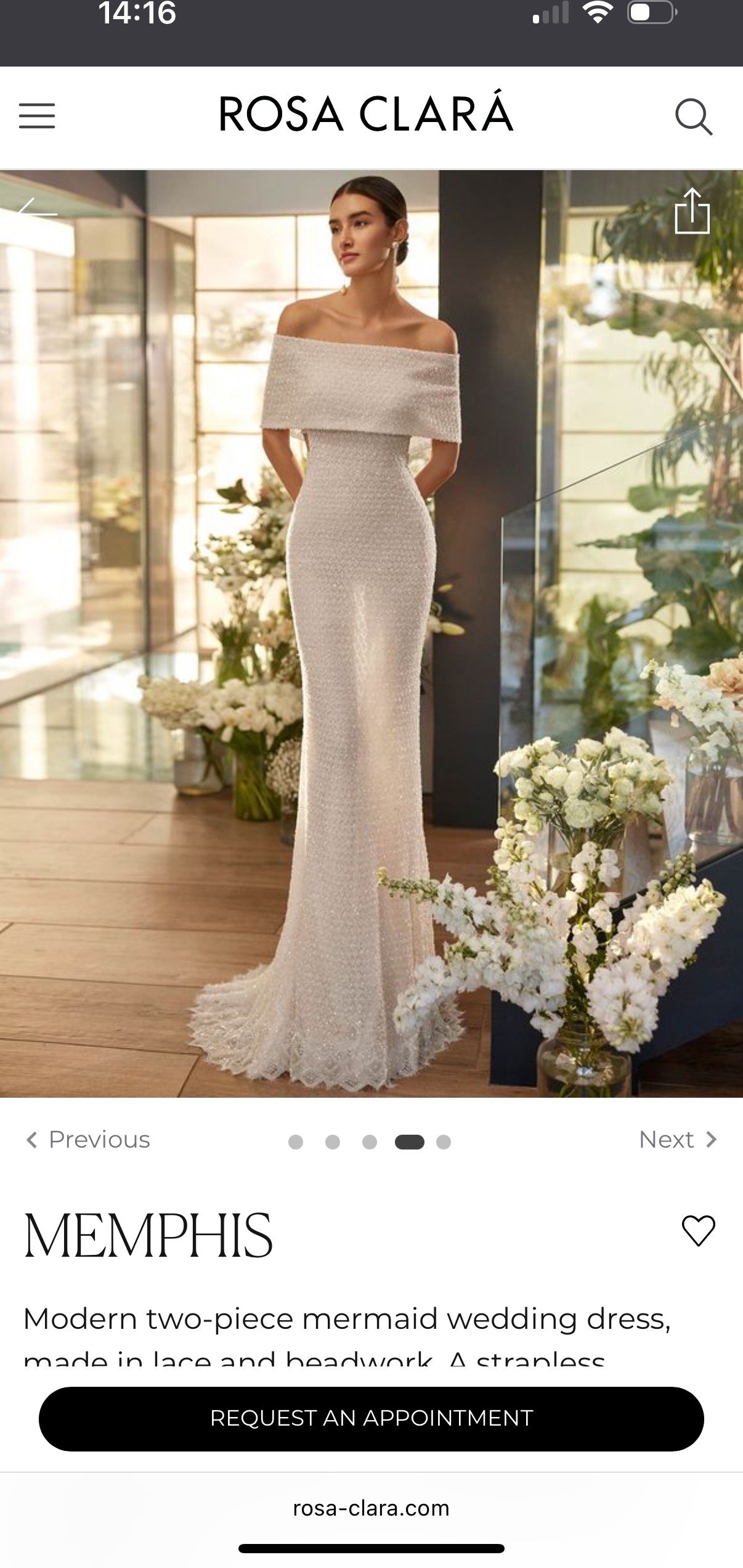Open the search magnifier icon
Viewport: 743px width, 1568px height.
pos(694,116)
